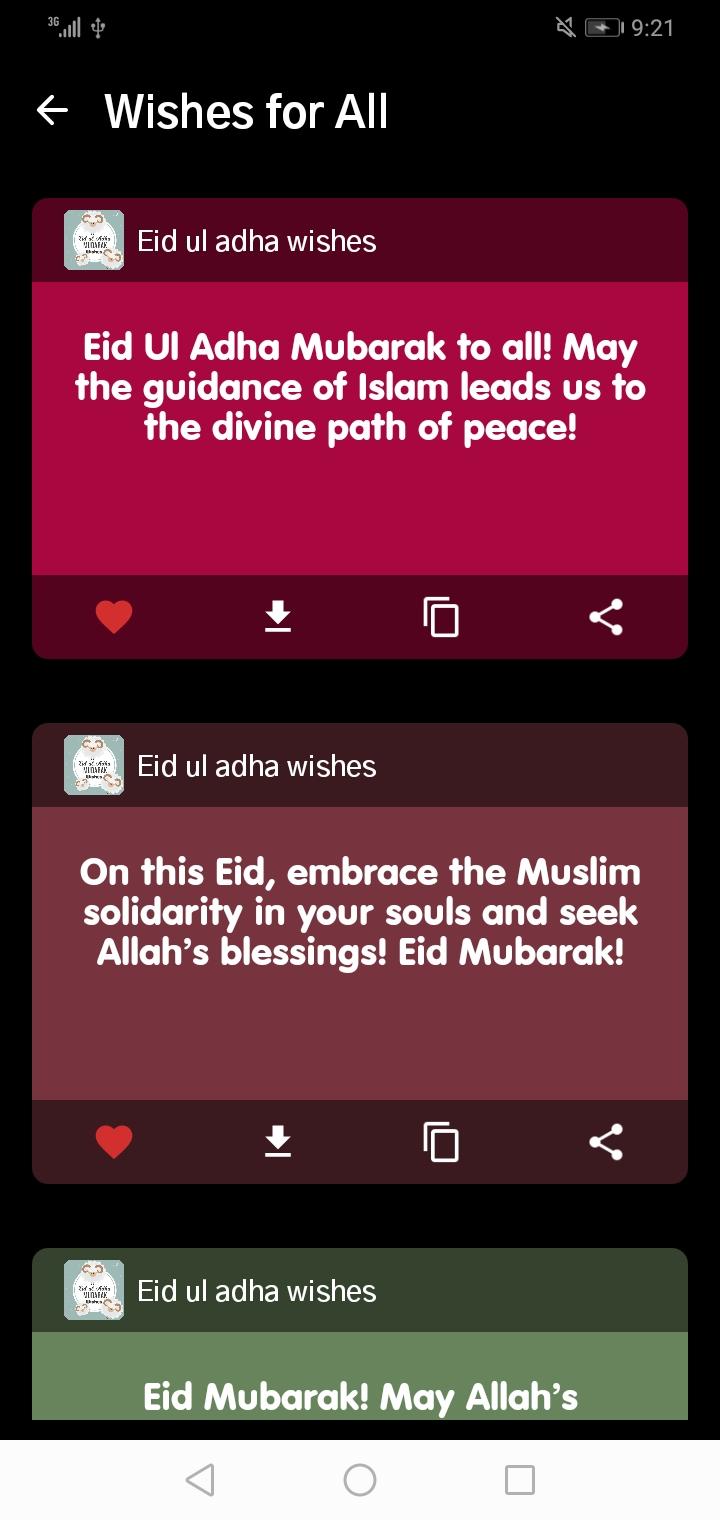This screenshot has height=1520, width=720.
Task: Copy the "Muslim solidarity" wish text
Action: pos(441,1142)
